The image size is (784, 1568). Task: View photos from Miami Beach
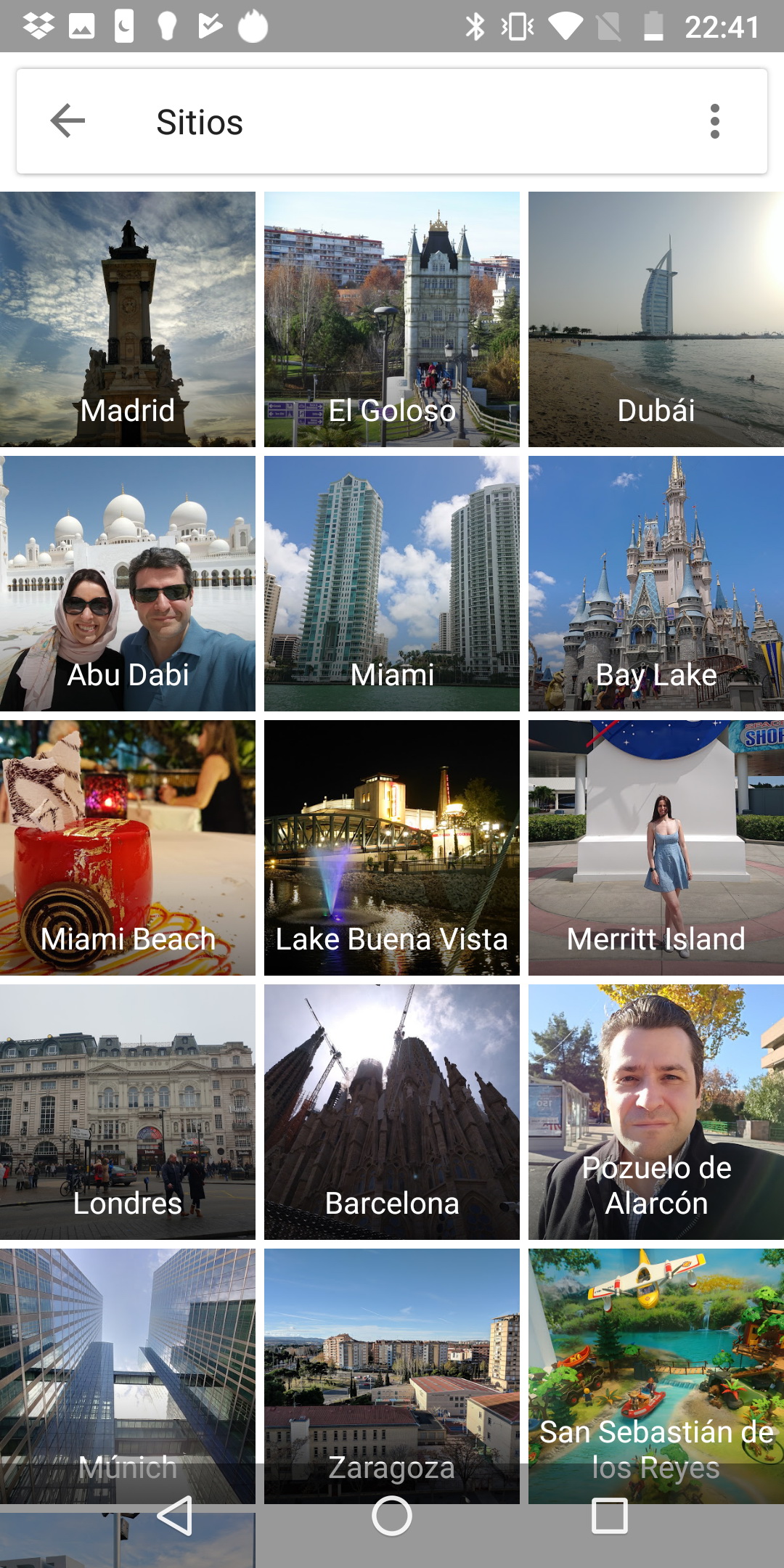pyautogui.click(x=128, y=847)
